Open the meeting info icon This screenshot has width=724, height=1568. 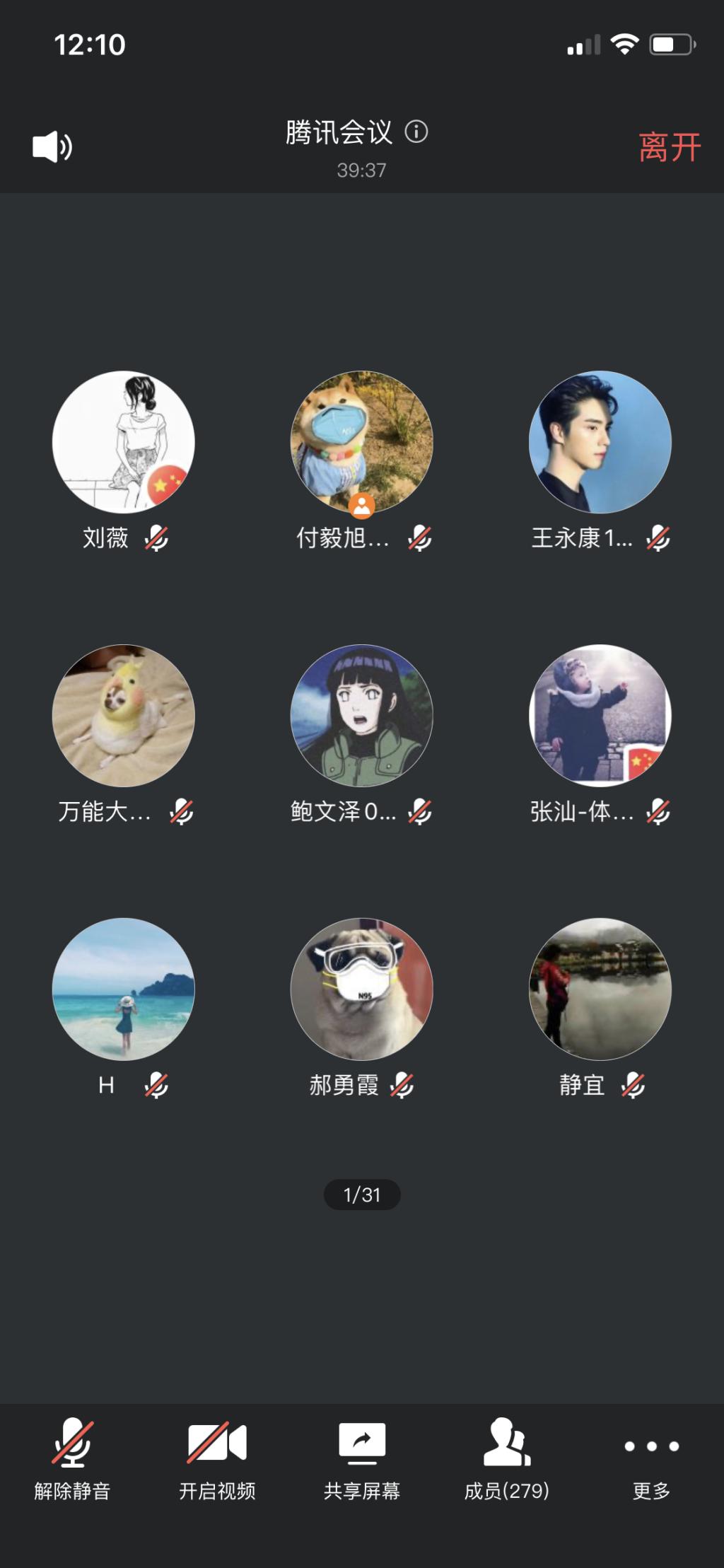click(416, 132)
